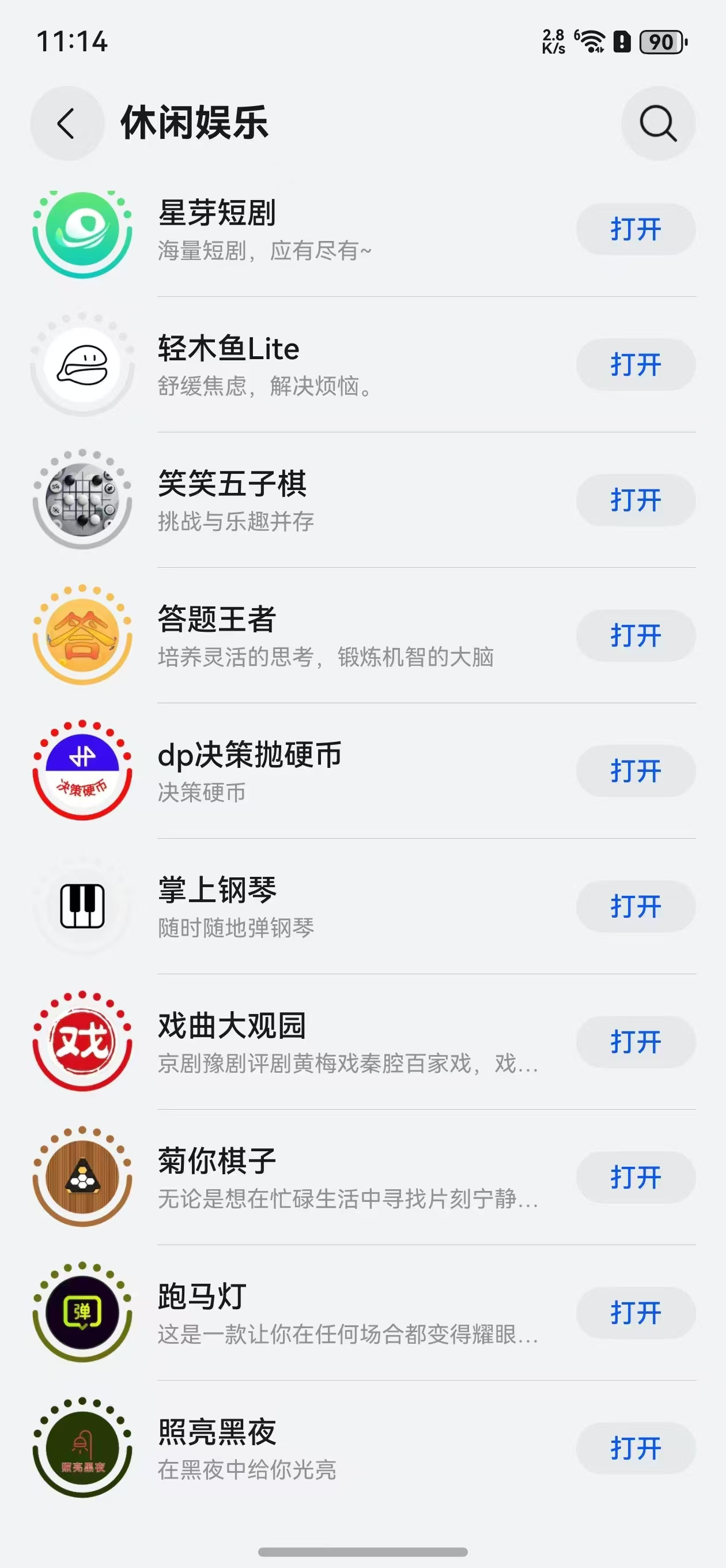Open 菊你棋子 using its 打开 button
Screen dimensions: 726x1568
636,1177
